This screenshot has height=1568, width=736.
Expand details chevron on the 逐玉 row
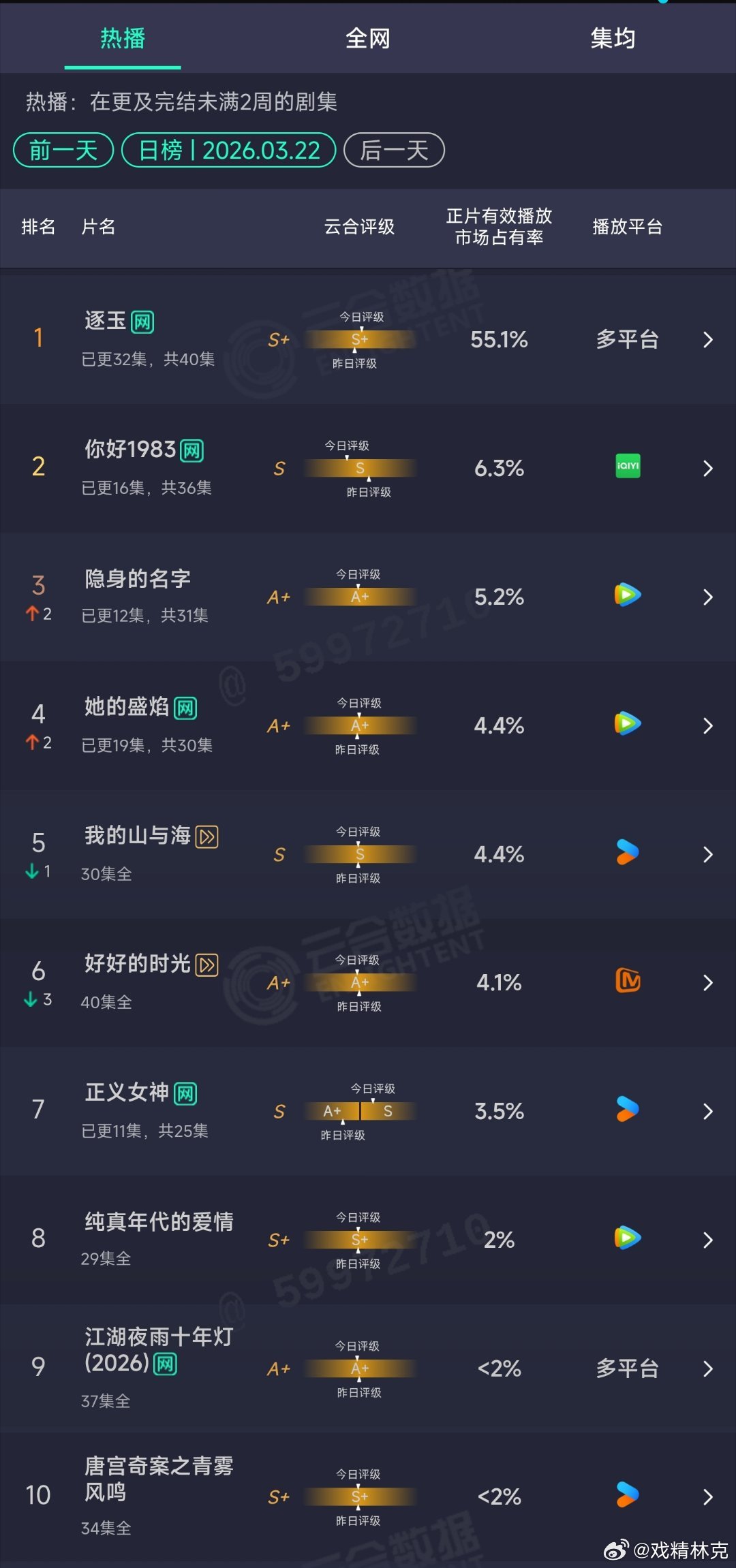pos(707,339)
